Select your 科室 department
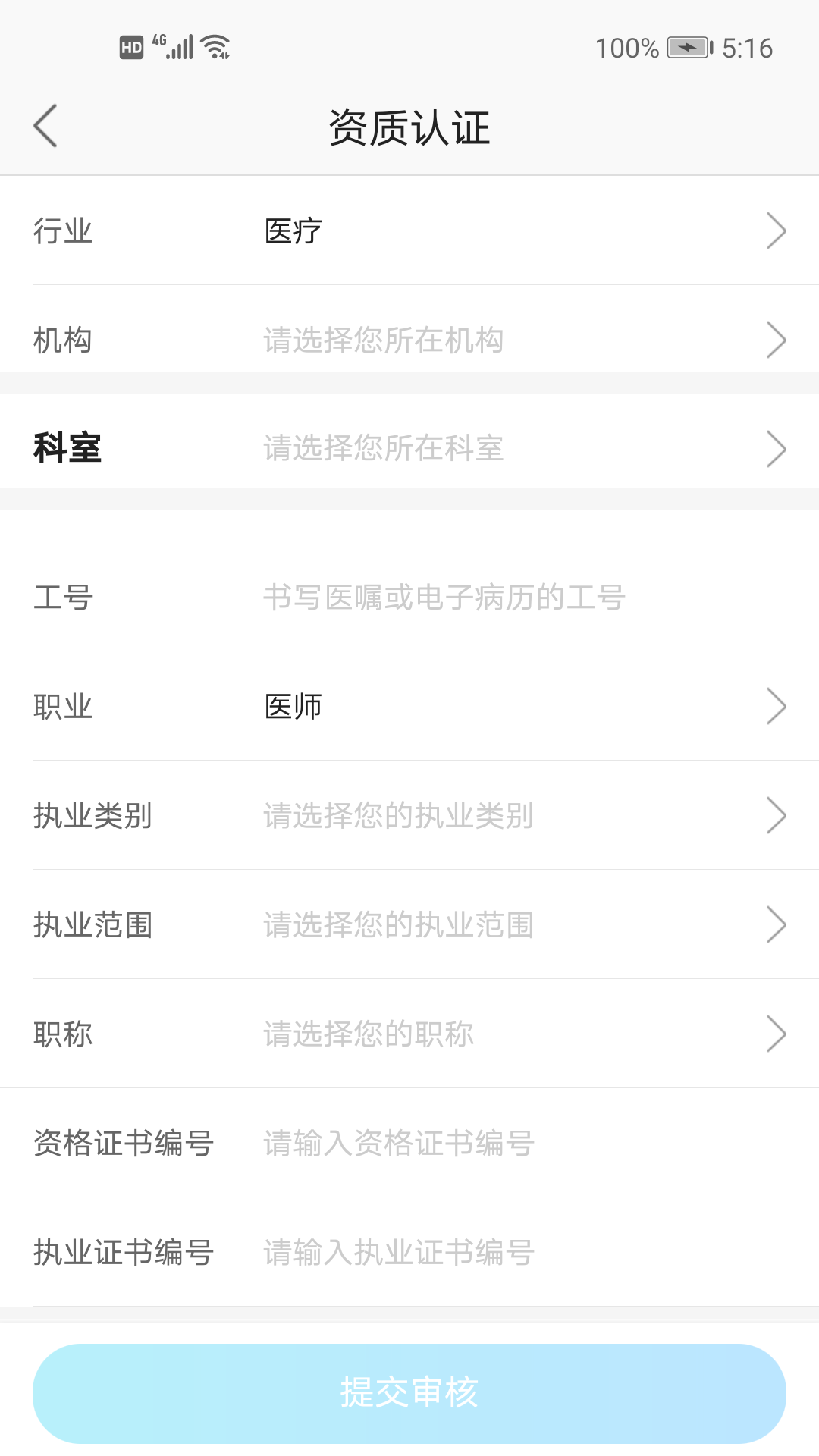Screen dimensions: 819x1456 coord(409,448)
